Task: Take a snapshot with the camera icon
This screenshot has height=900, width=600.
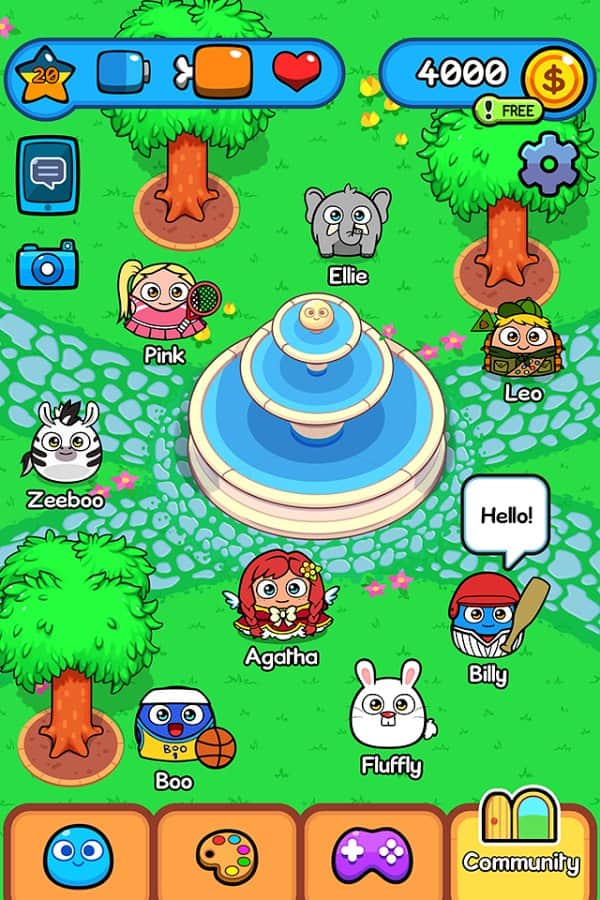Action: (x=47, y=265)
